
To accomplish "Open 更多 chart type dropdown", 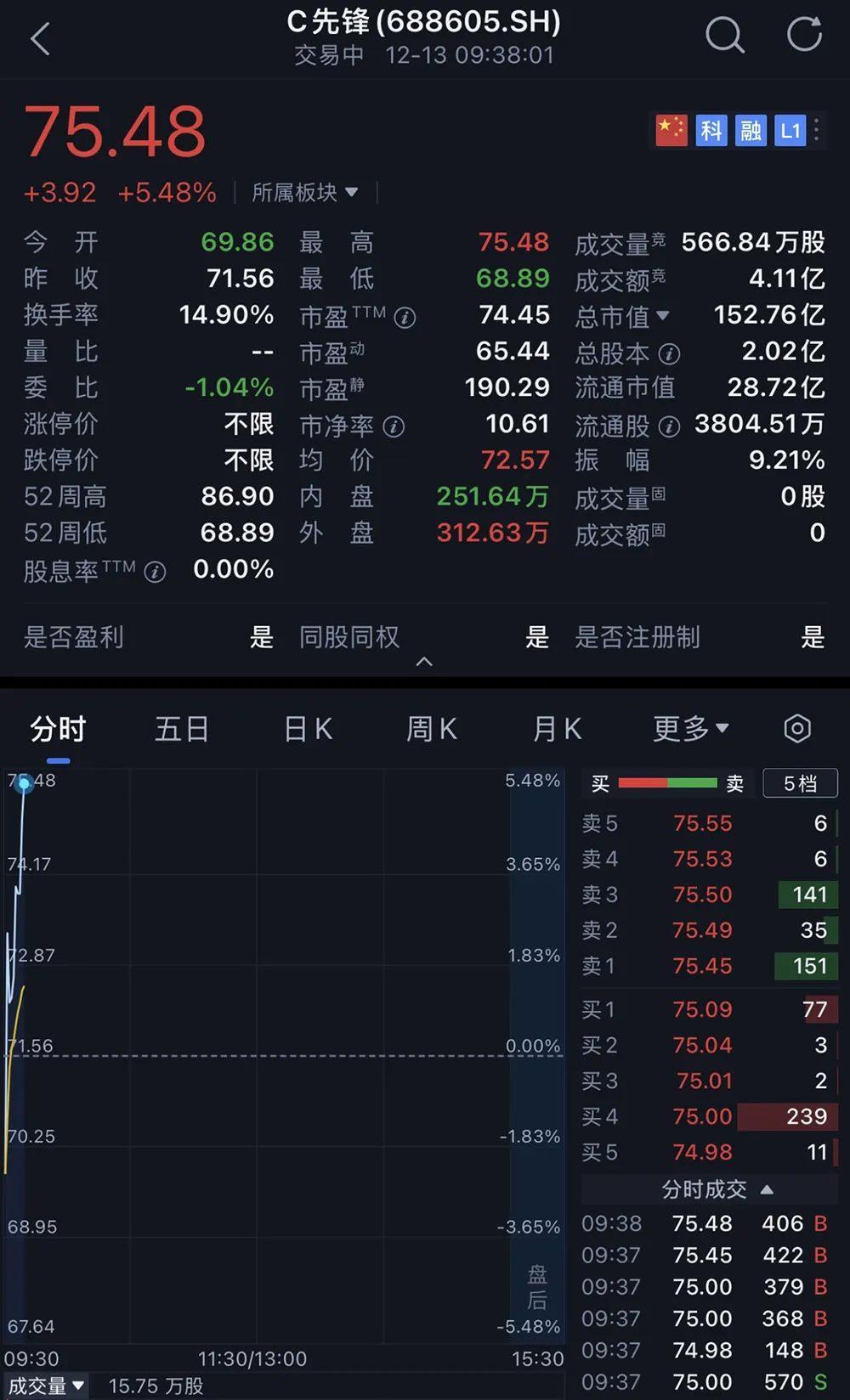I will [x=690, y=728].
